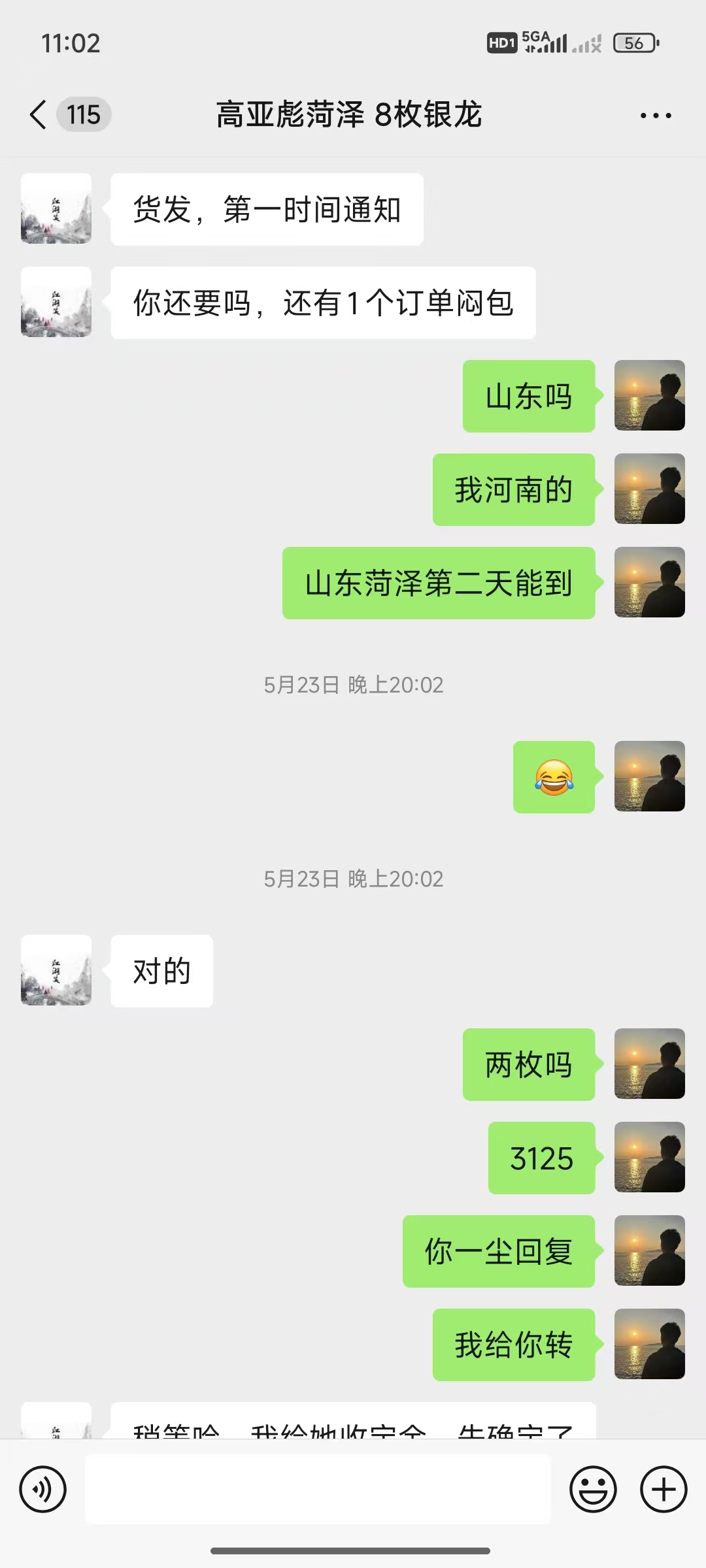Screen dimensions: 706x1568
Task: Open the chat info three-dot menu
Action: coord(656,116)
